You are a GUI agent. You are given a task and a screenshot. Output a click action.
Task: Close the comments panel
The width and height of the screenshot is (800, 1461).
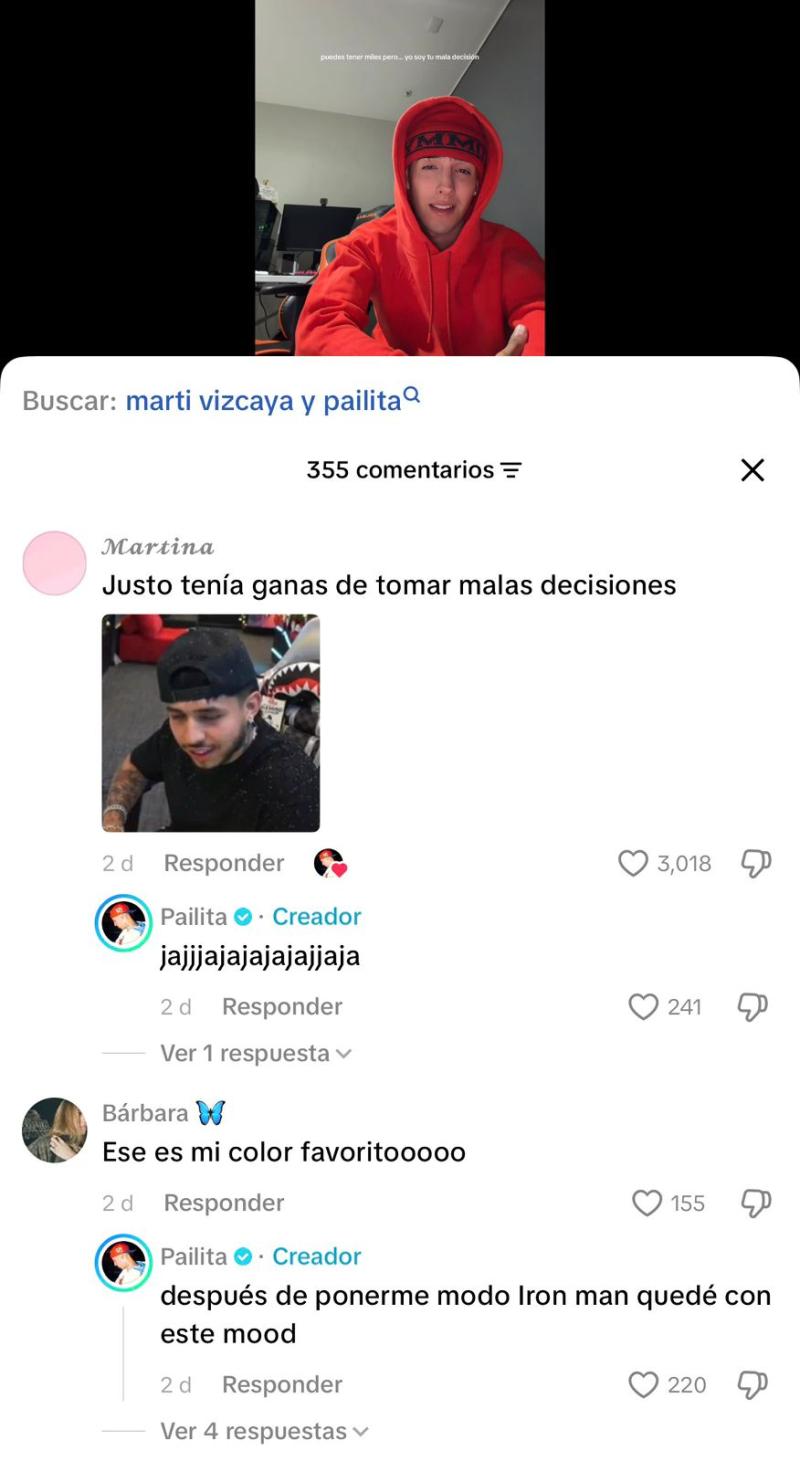tap(752, 470)
